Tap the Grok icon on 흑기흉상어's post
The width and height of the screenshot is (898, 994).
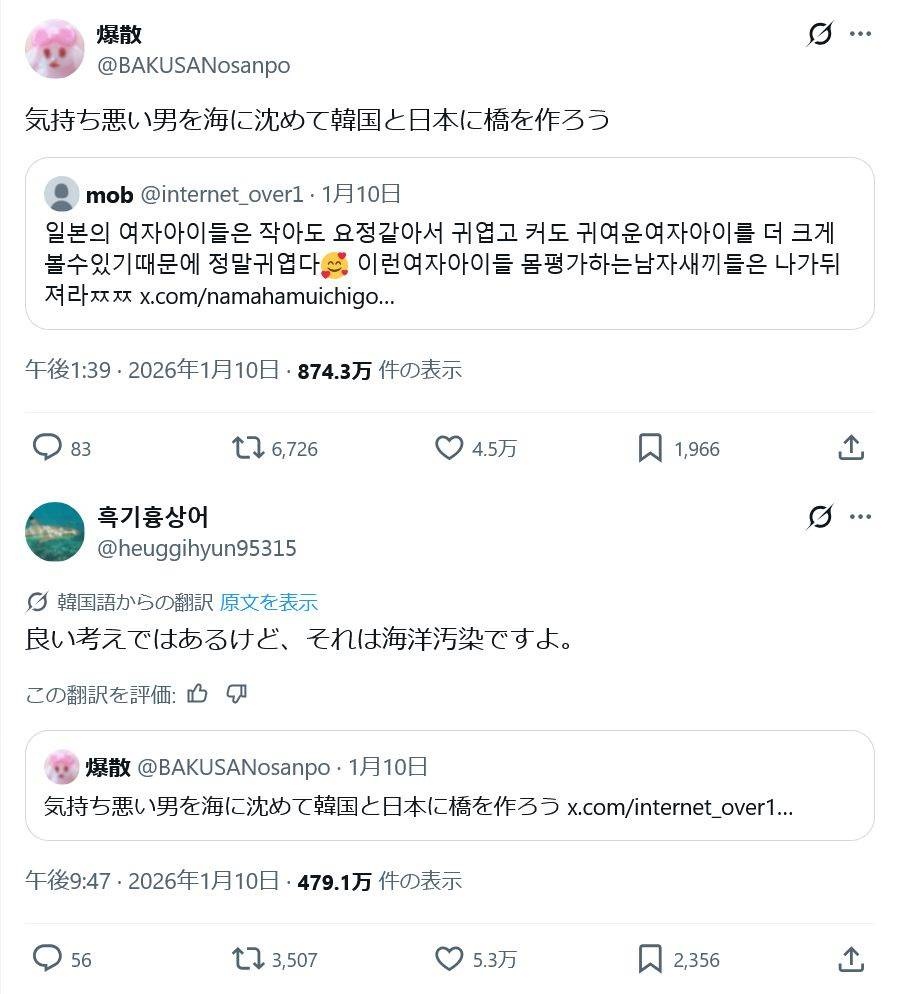819,517
